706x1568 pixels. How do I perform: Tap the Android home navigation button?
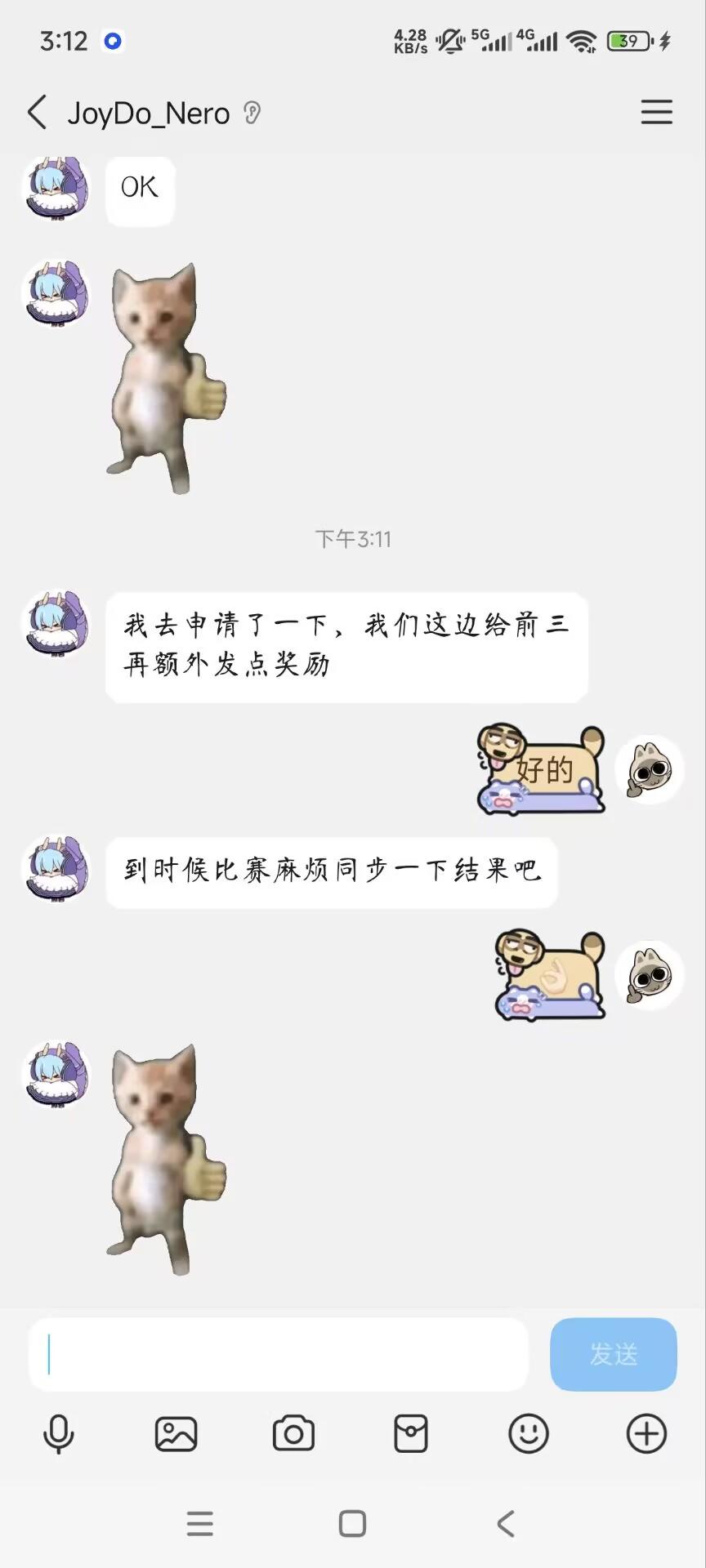tap(351, 1522)
